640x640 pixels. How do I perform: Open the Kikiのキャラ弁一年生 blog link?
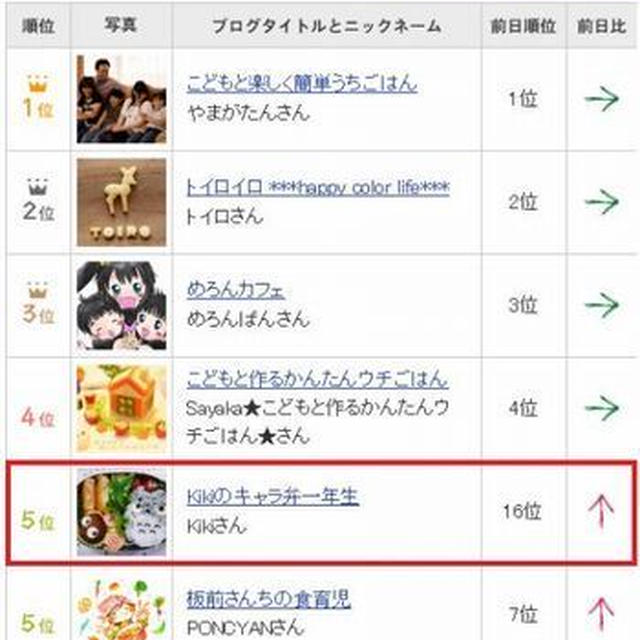tap(272, 496)
